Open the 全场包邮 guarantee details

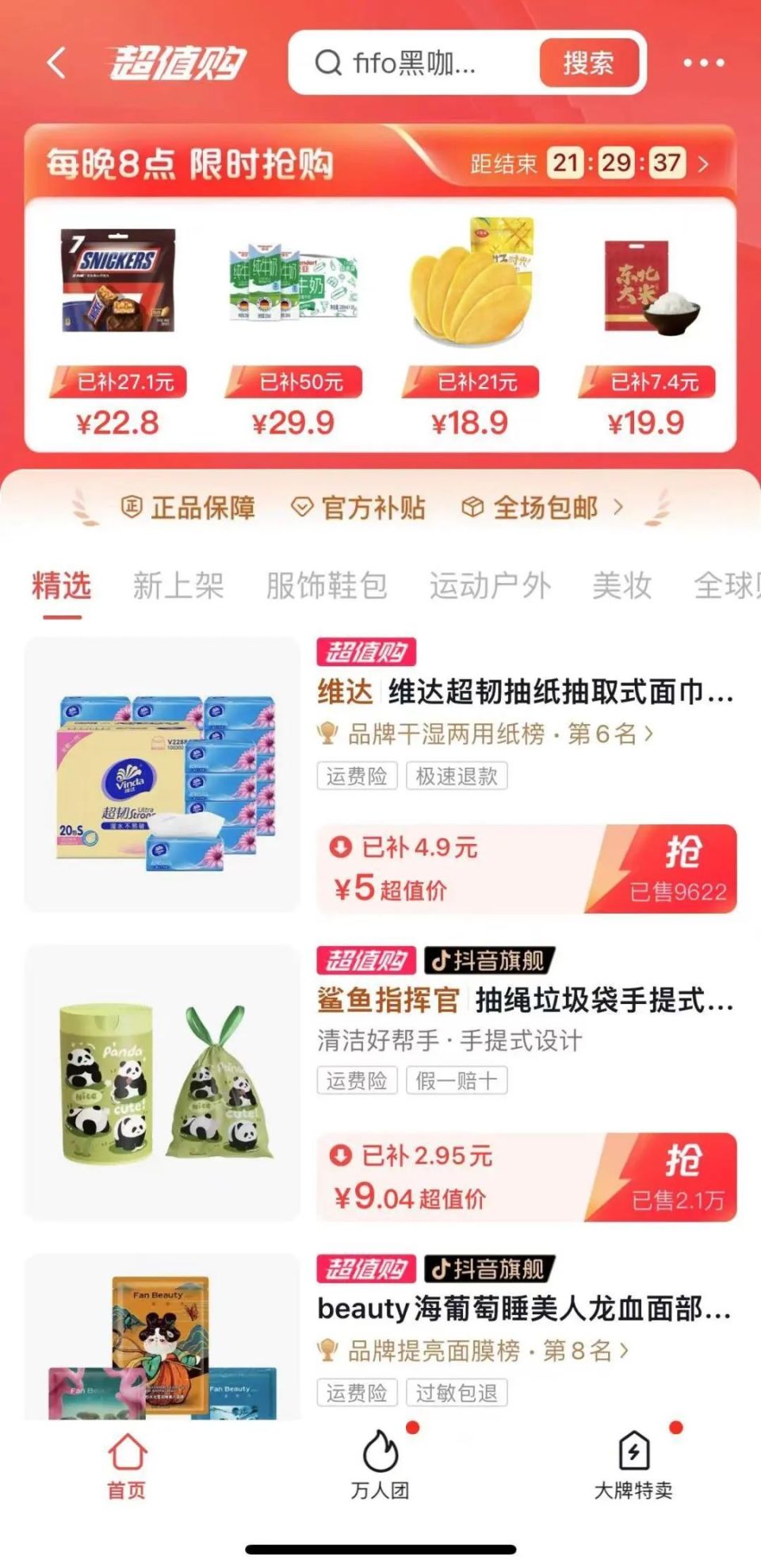click(544, 508)
